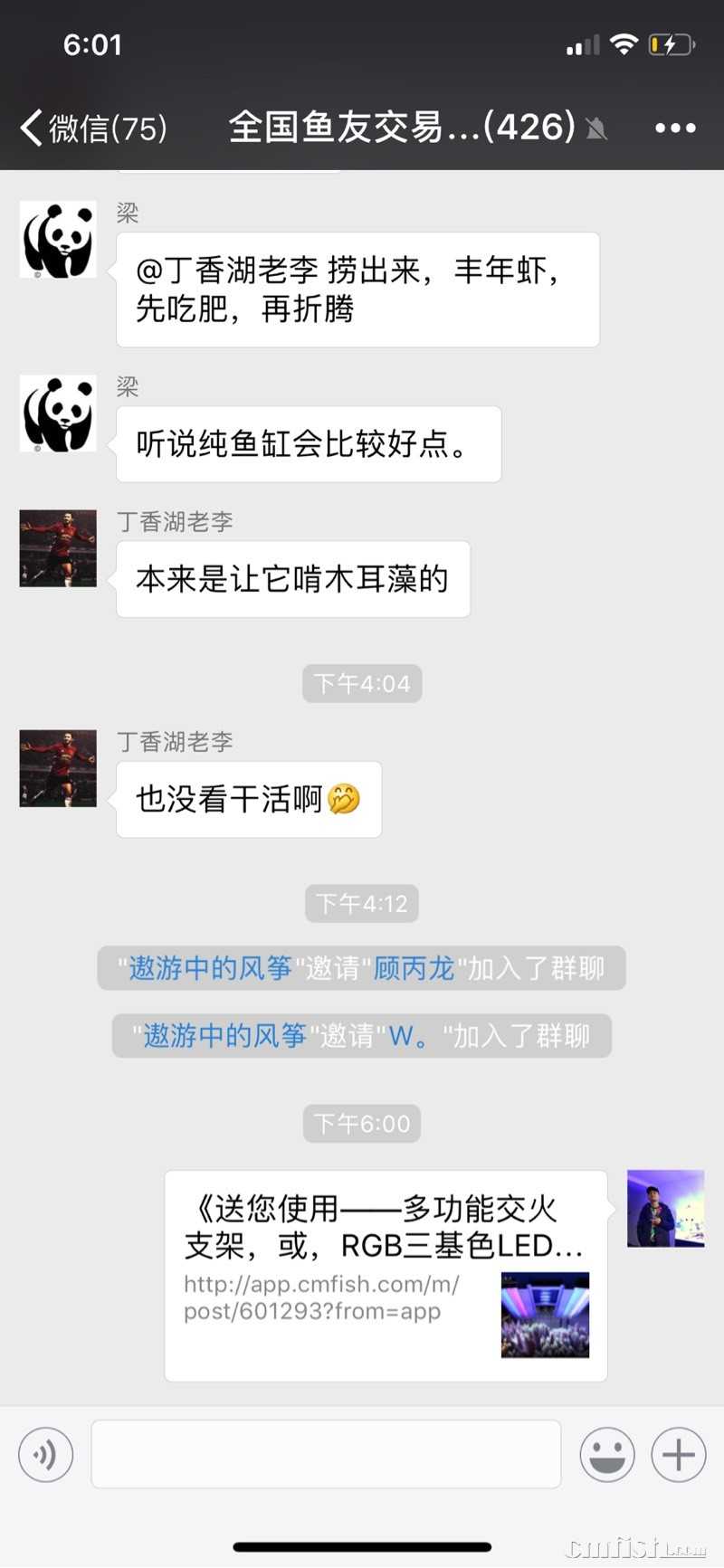Open the plus attachments menu
The height and width of the screenshot is (1568, 724).
pos(679,1455)
